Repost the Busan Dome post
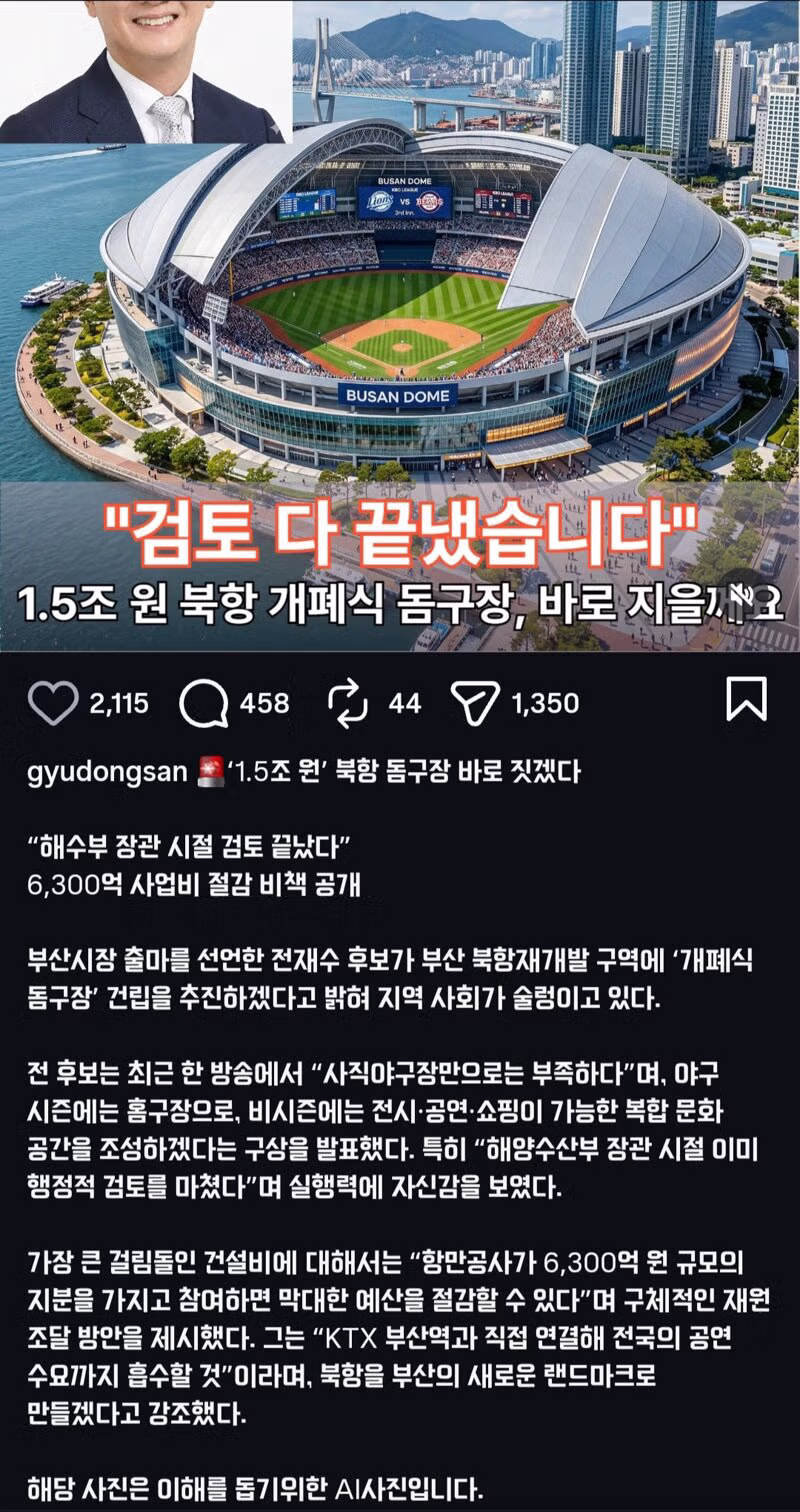 tap(350, 703)
